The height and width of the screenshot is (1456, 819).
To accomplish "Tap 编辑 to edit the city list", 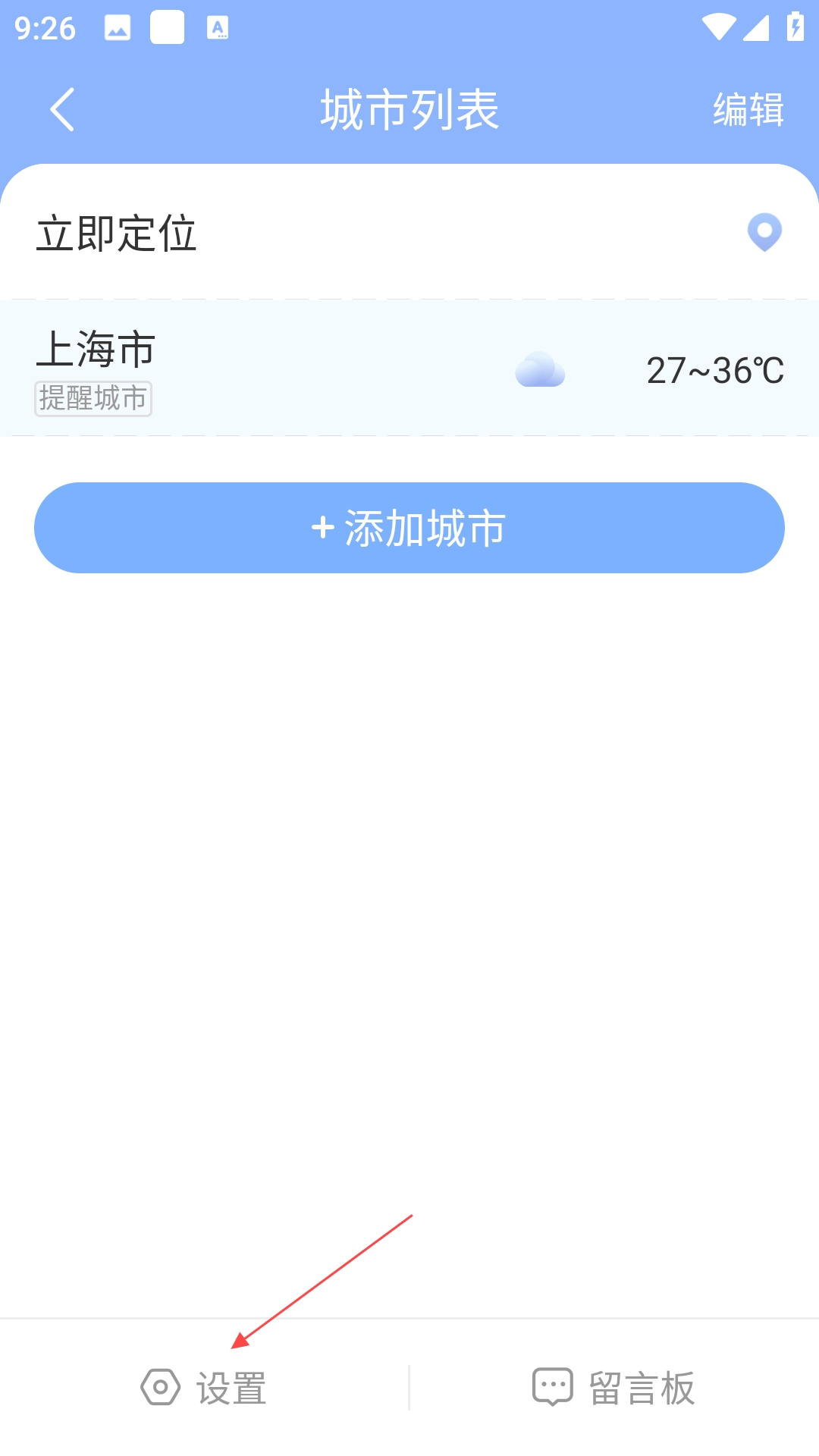I will (x=748, y=109).
